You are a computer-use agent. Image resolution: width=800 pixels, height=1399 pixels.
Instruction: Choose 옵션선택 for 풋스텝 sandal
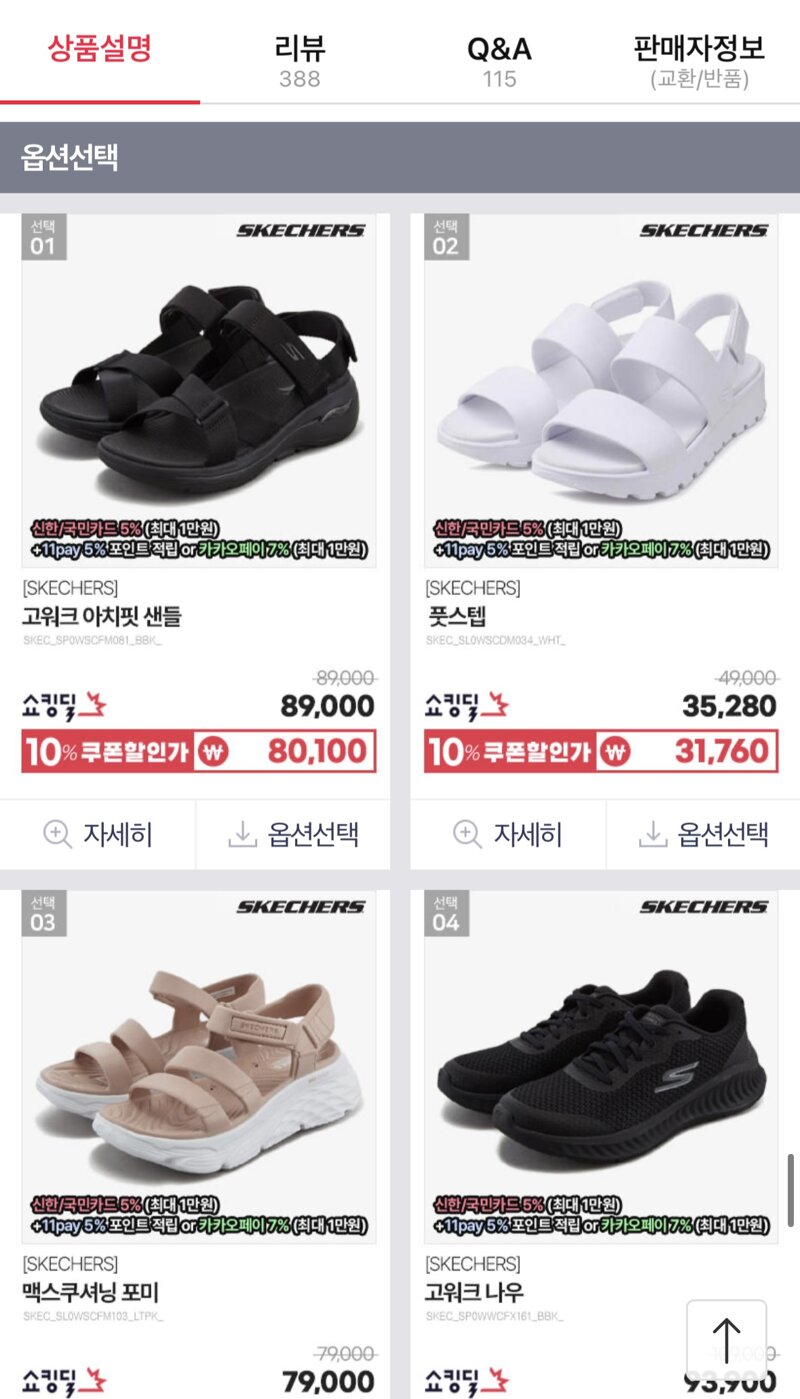[x=703, y=834]
